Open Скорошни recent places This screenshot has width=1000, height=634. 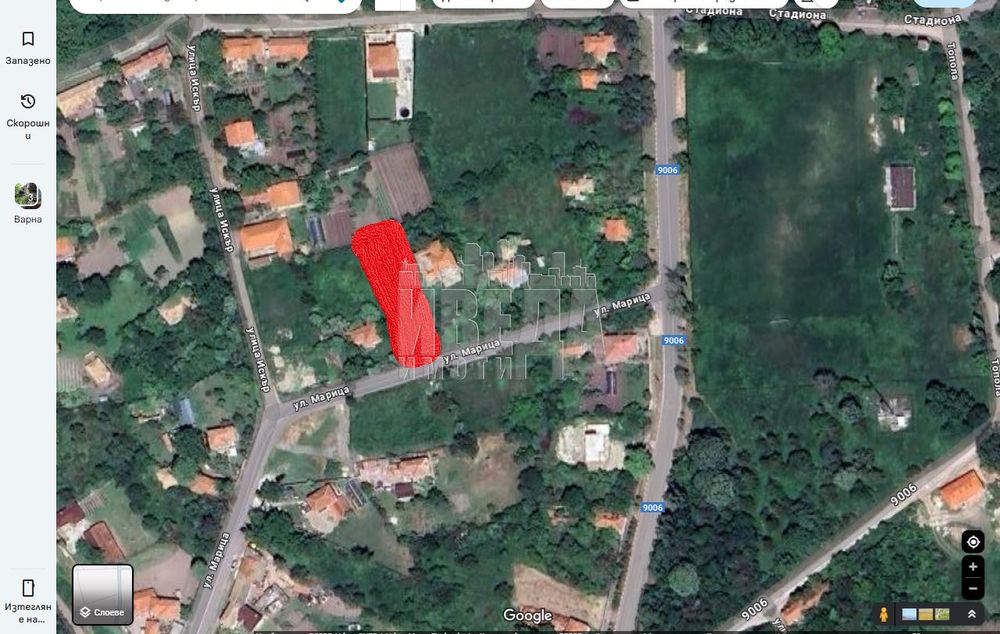pos(28,115)
